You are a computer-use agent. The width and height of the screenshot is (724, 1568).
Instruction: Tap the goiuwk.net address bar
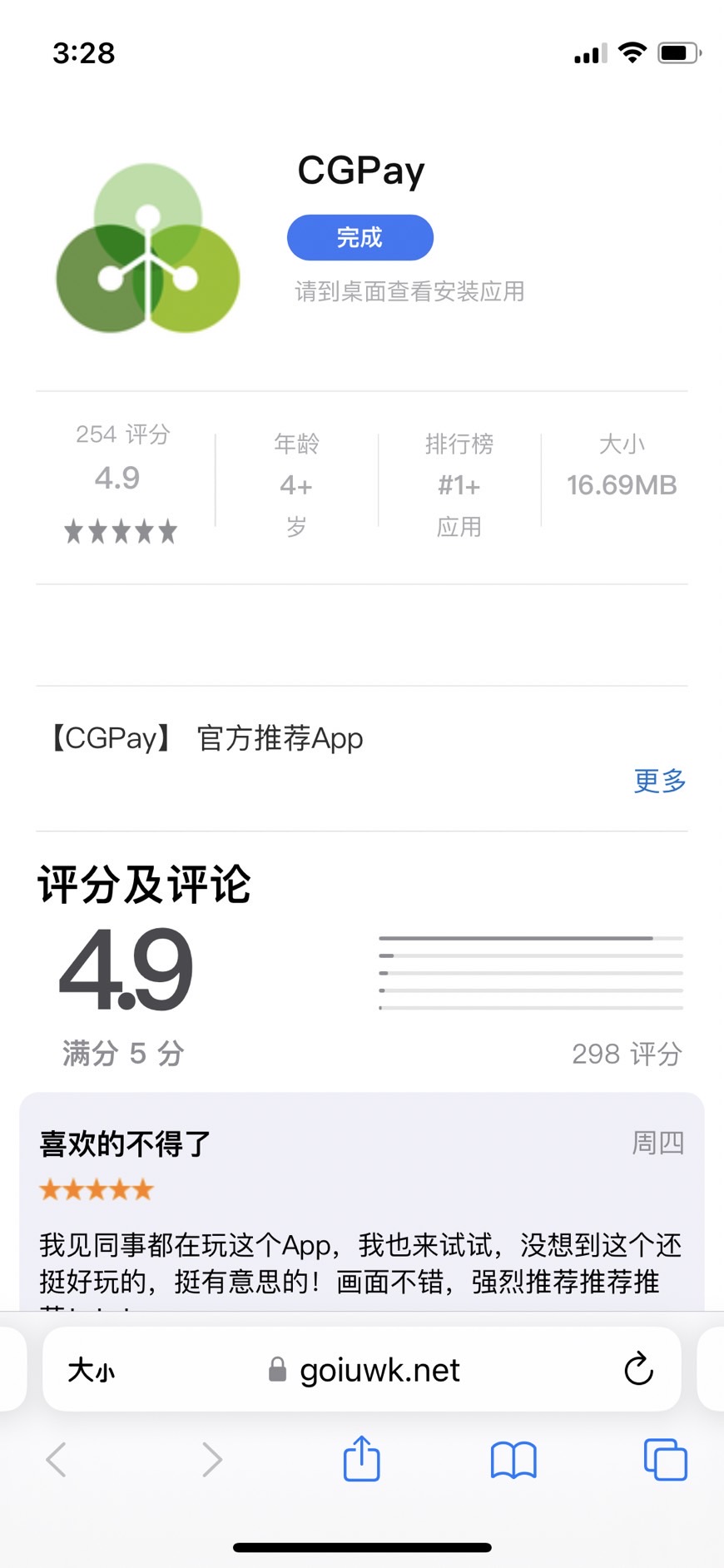pos(379,1370)
